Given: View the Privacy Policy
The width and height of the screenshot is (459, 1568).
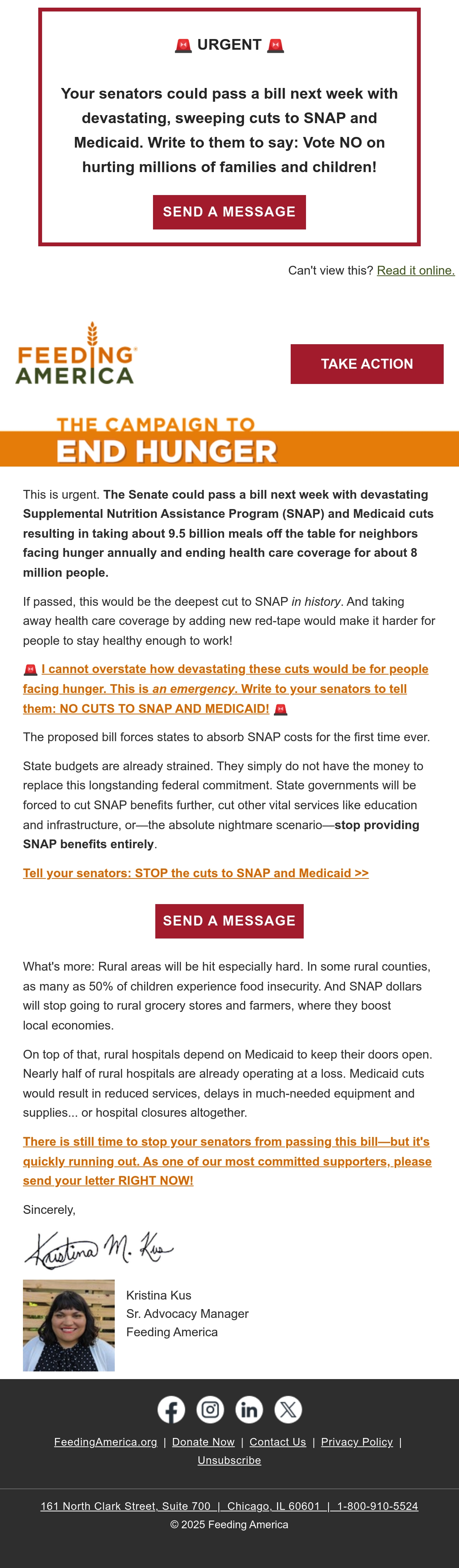Looking at the screenshot, I should pyautogui.click(x=357, y=1442).
